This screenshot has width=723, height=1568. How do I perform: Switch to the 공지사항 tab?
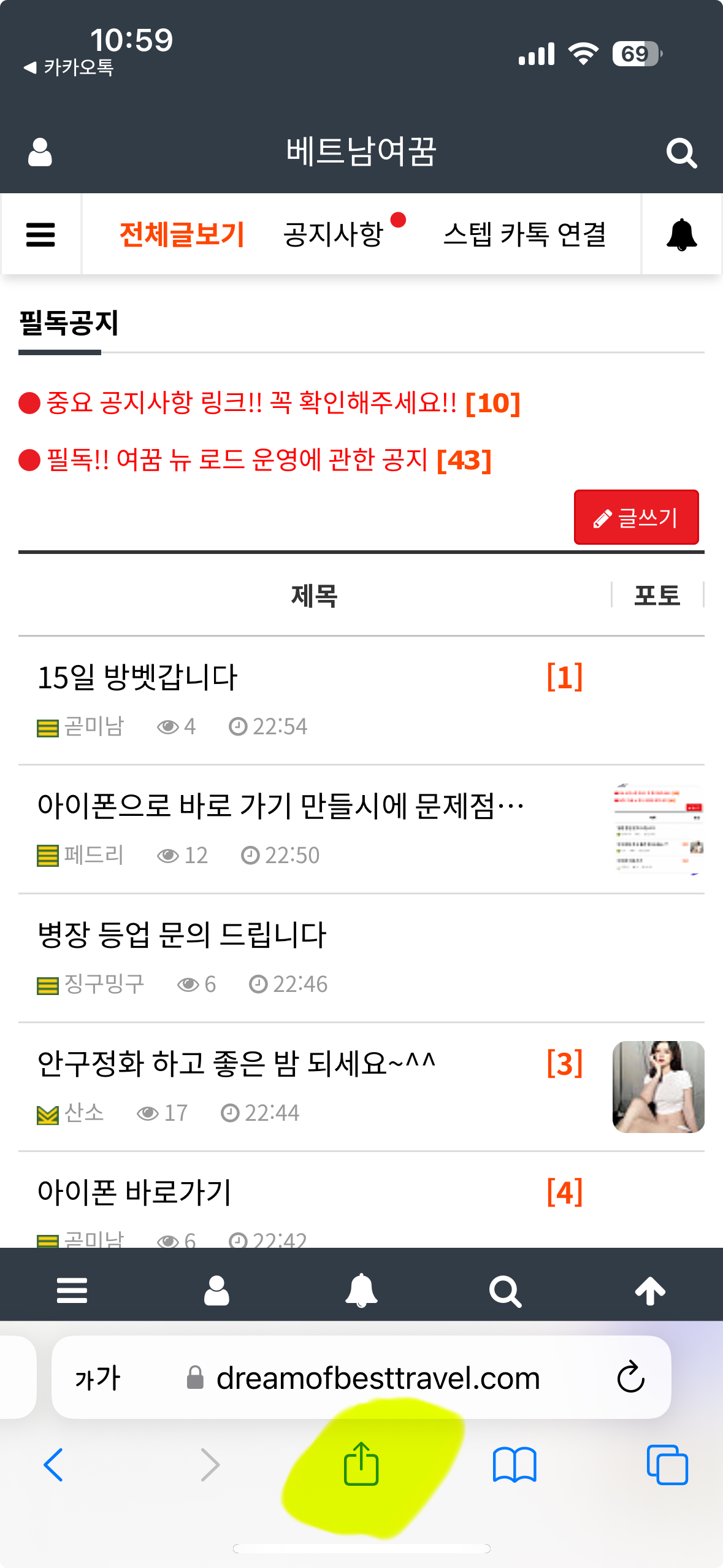pyautogui.click(x=334, y=234)
